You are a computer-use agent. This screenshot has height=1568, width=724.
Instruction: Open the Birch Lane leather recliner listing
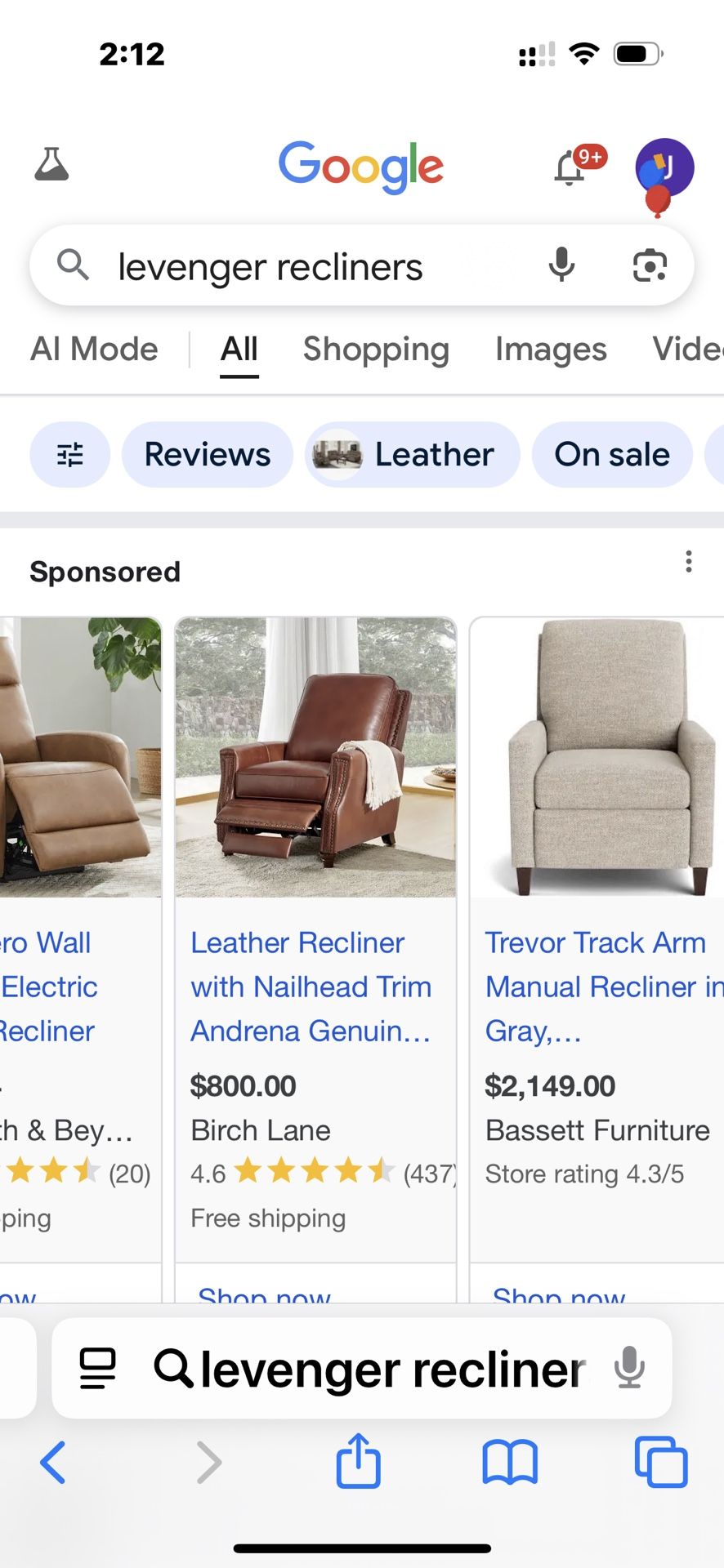click(x=315, y=986)
